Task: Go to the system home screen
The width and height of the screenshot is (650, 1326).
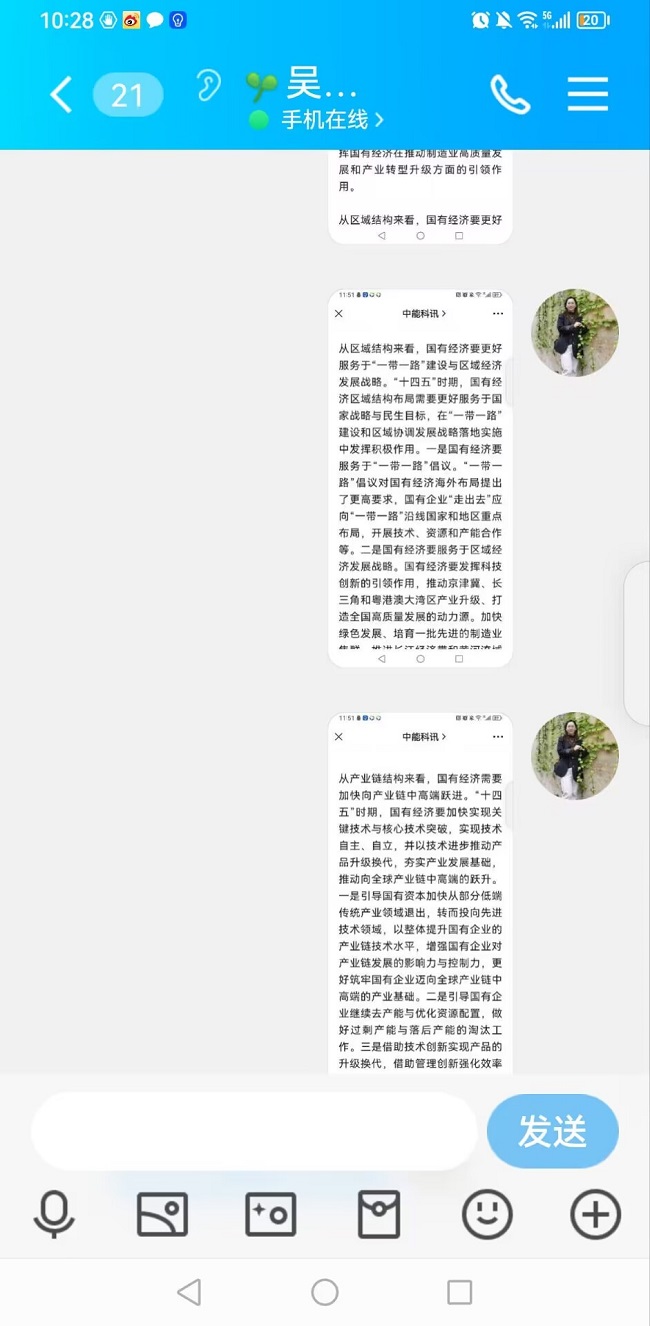Action: coord(325,1292)
